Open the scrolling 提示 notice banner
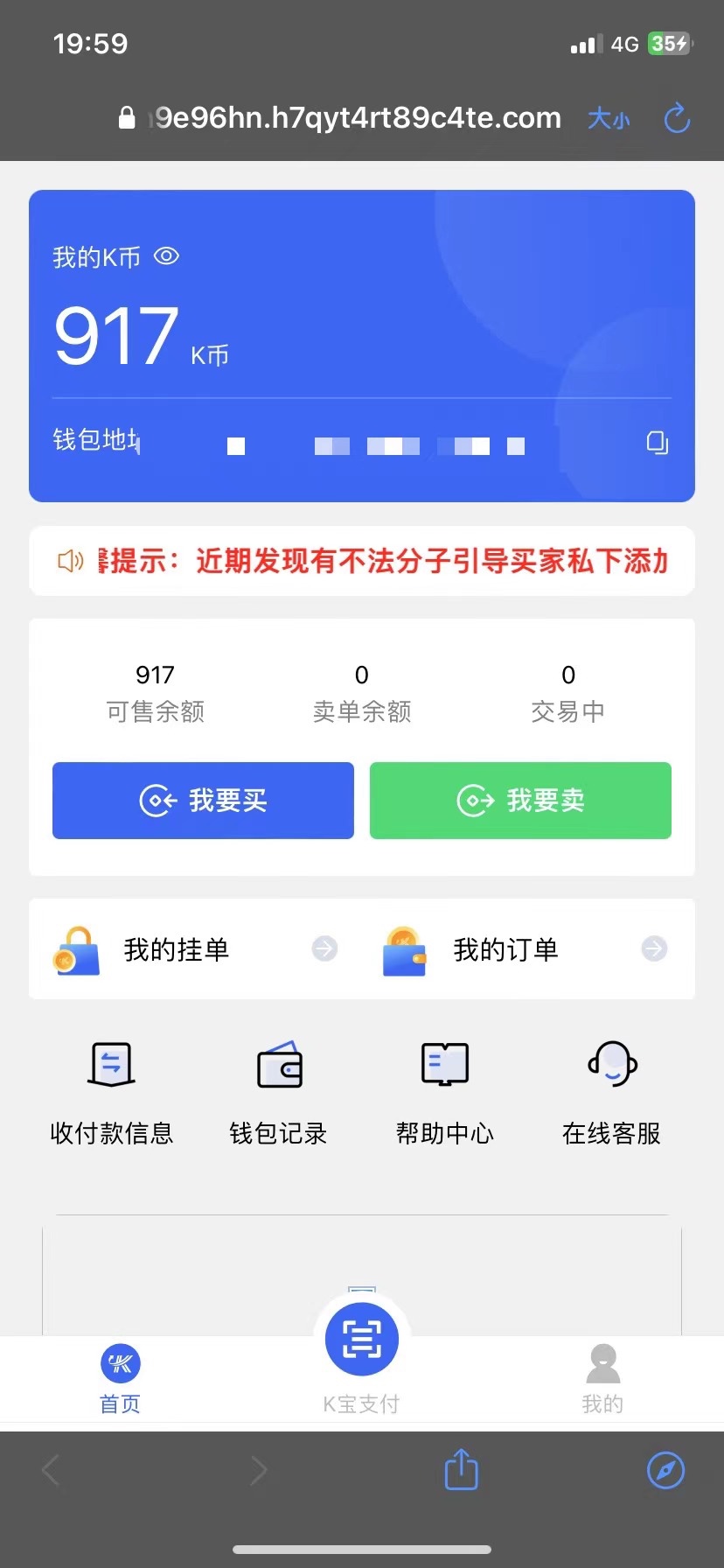 [385, 561]
